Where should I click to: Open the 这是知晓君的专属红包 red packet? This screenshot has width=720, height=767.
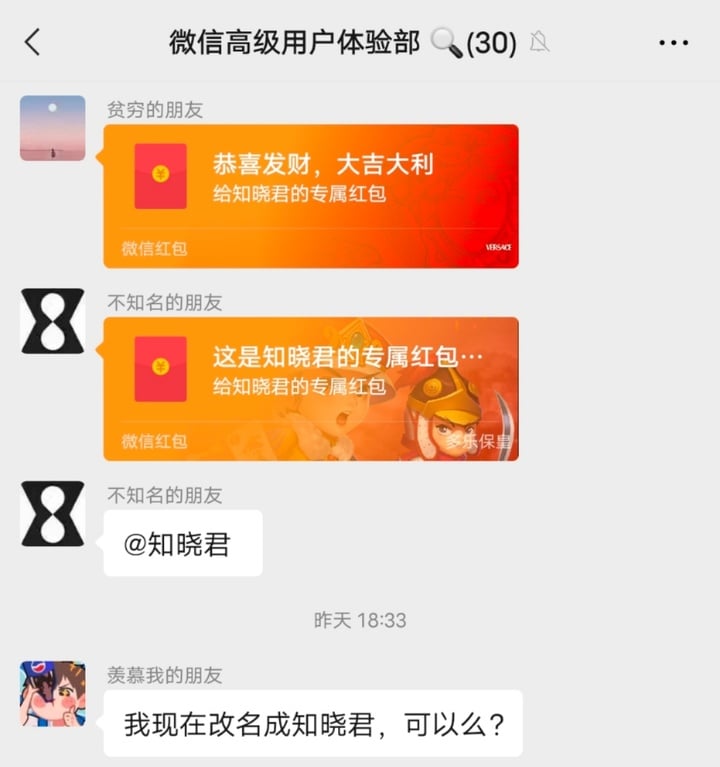pyautogui.click(x=311, y=388)
